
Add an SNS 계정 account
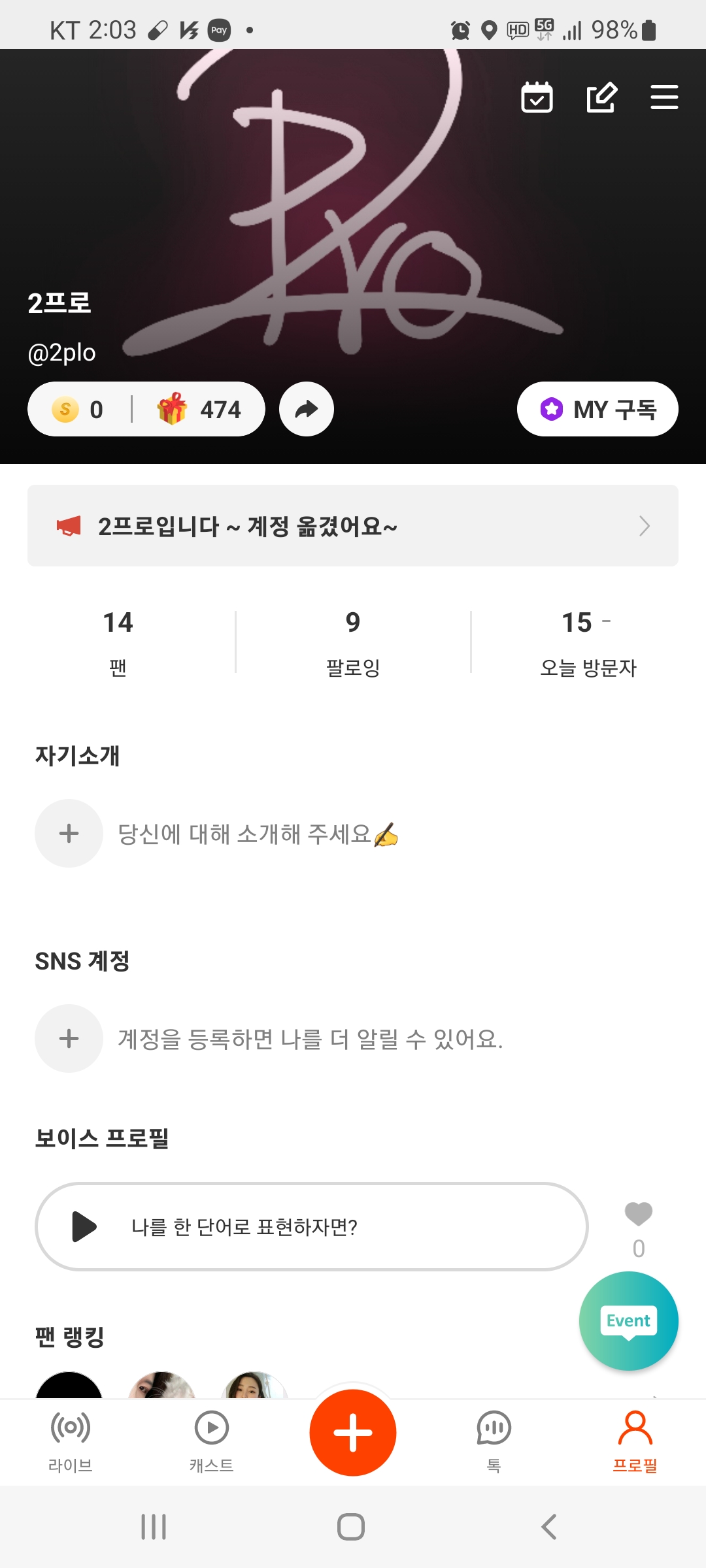[69, 1039]
